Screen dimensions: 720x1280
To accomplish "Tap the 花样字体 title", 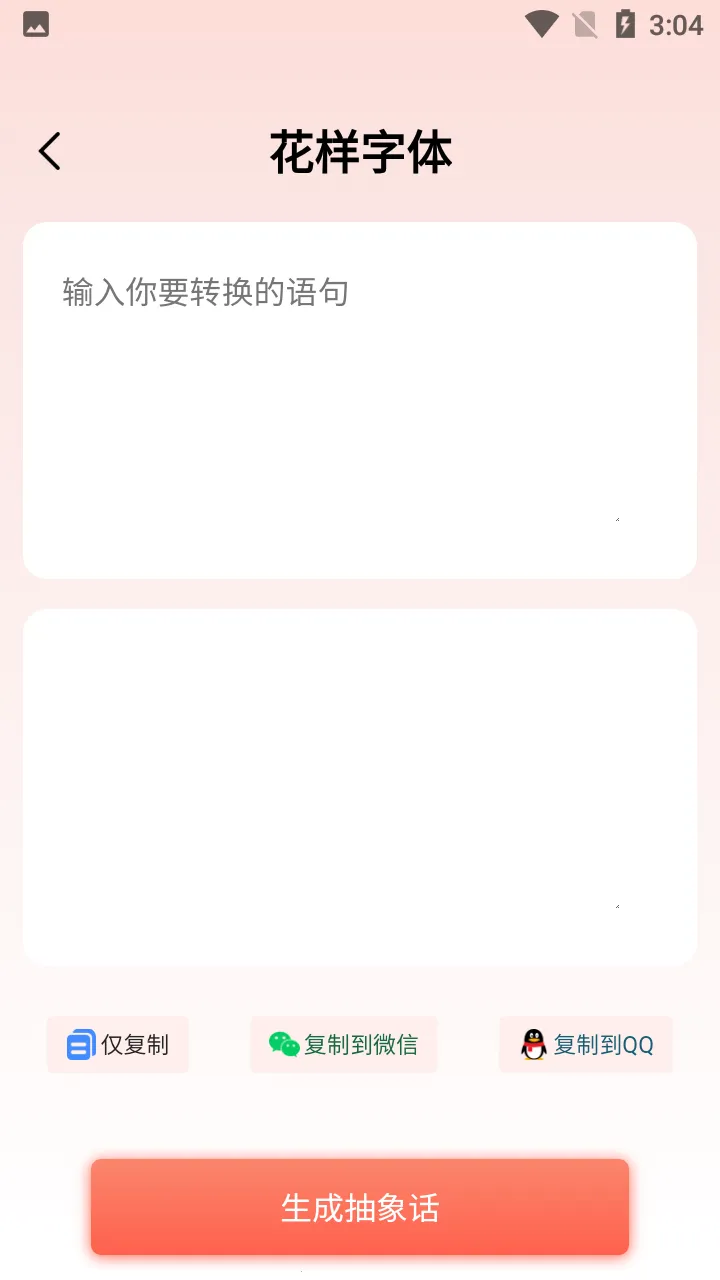I will [x=360, y=152].
